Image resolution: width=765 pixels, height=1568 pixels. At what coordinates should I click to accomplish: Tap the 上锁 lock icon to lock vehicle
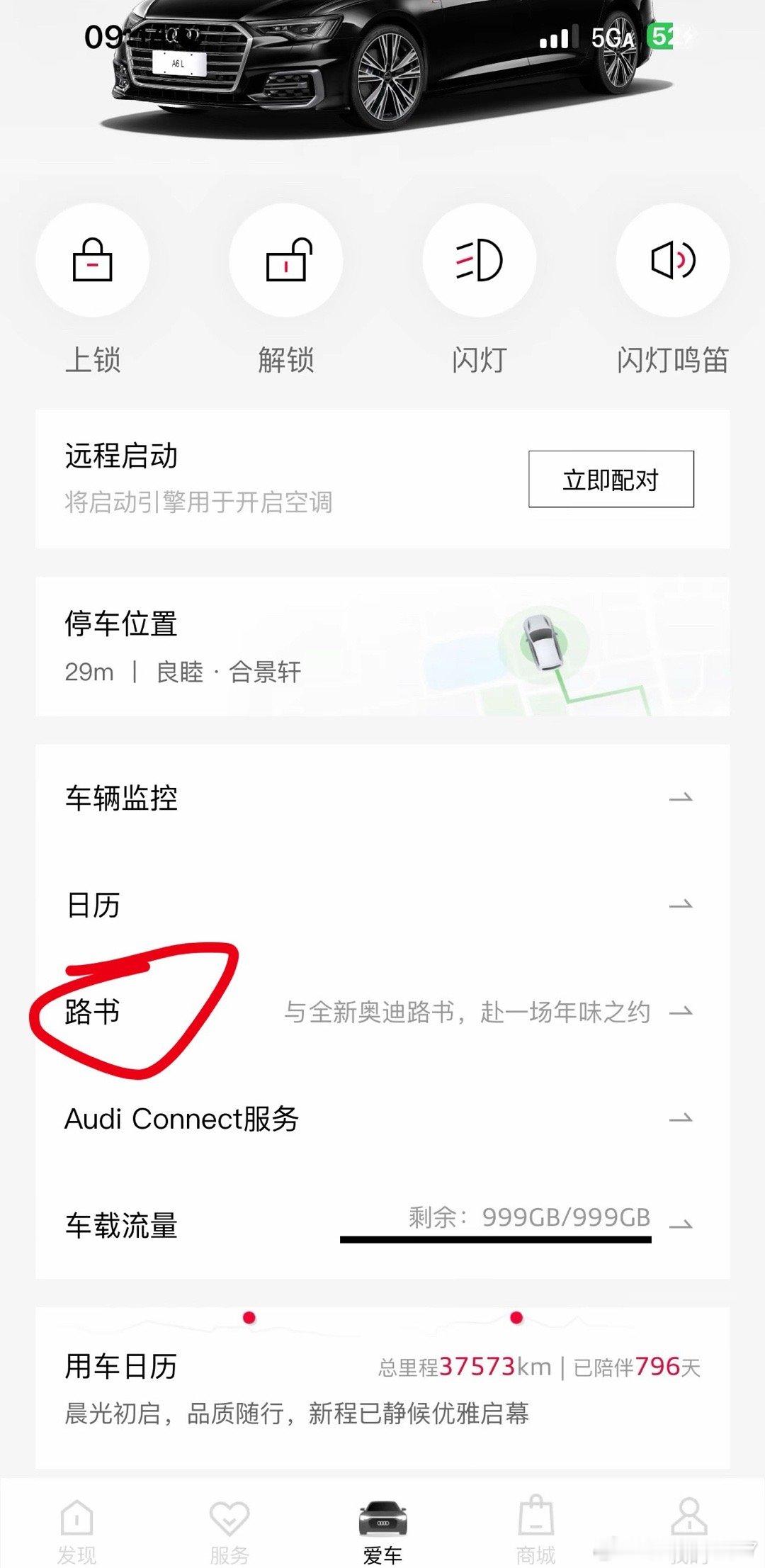point(96,261)
